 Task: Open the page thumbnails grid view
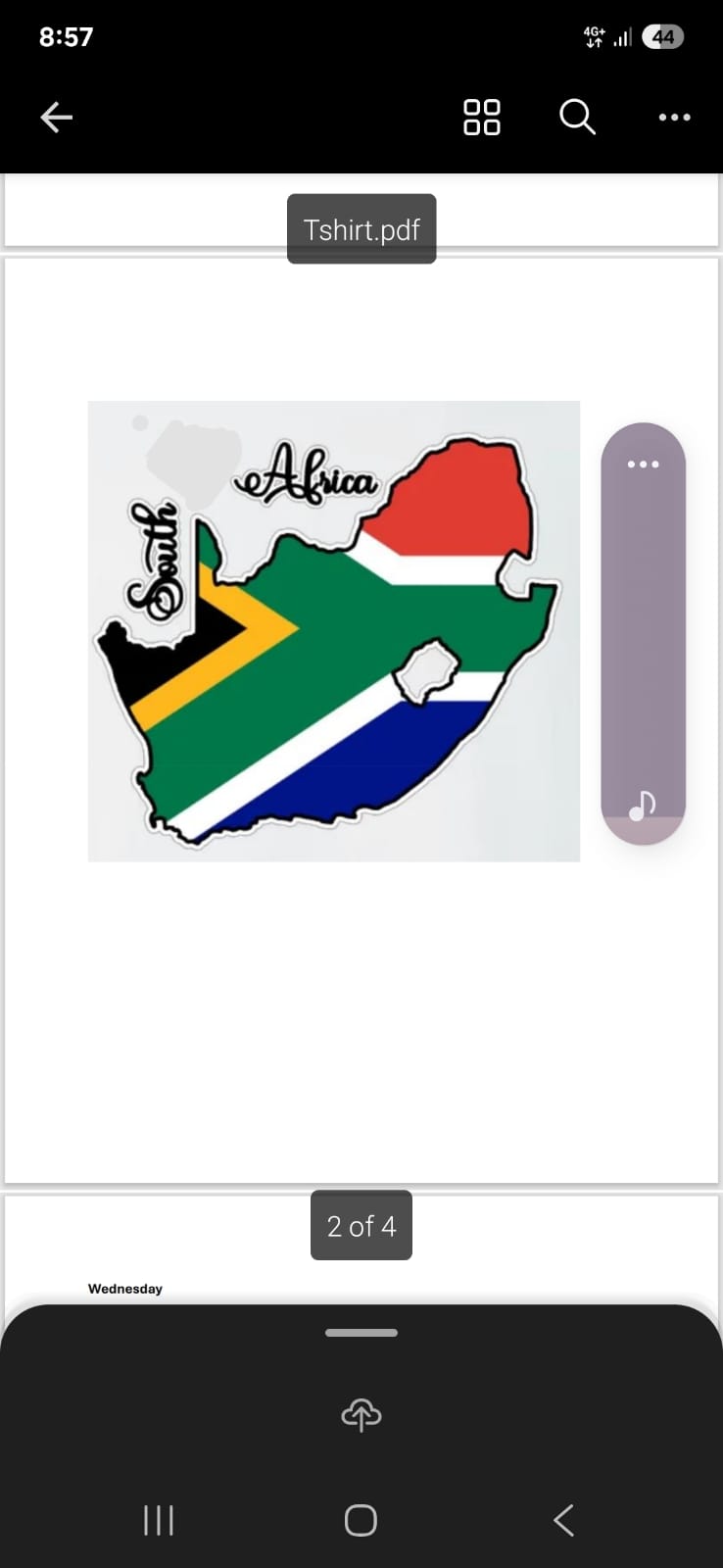point(481,118)
